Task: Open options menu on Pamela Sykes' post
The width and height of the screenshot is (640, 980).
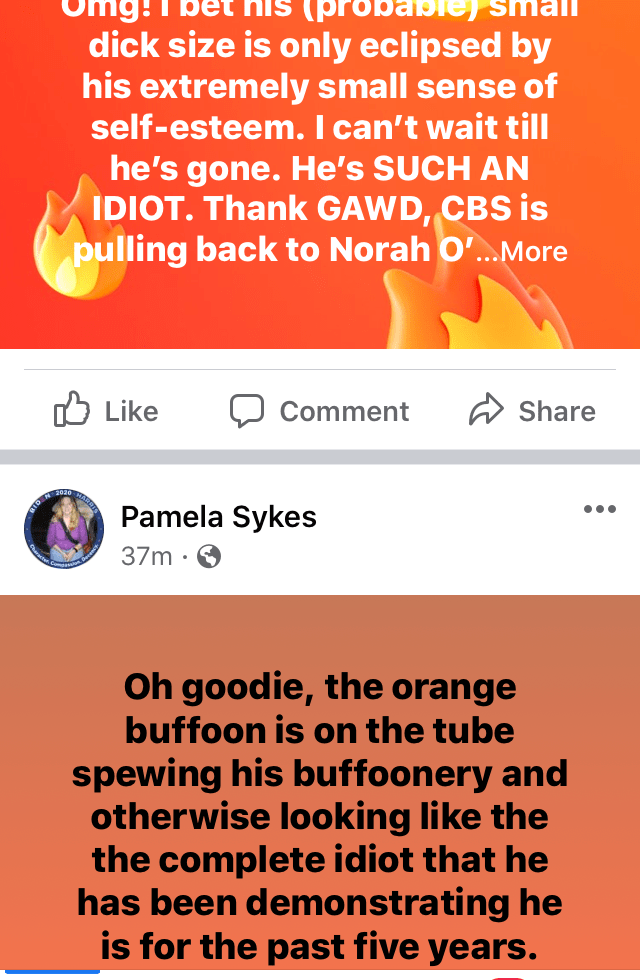Action: pyautogui.click(x=599, y=510)
